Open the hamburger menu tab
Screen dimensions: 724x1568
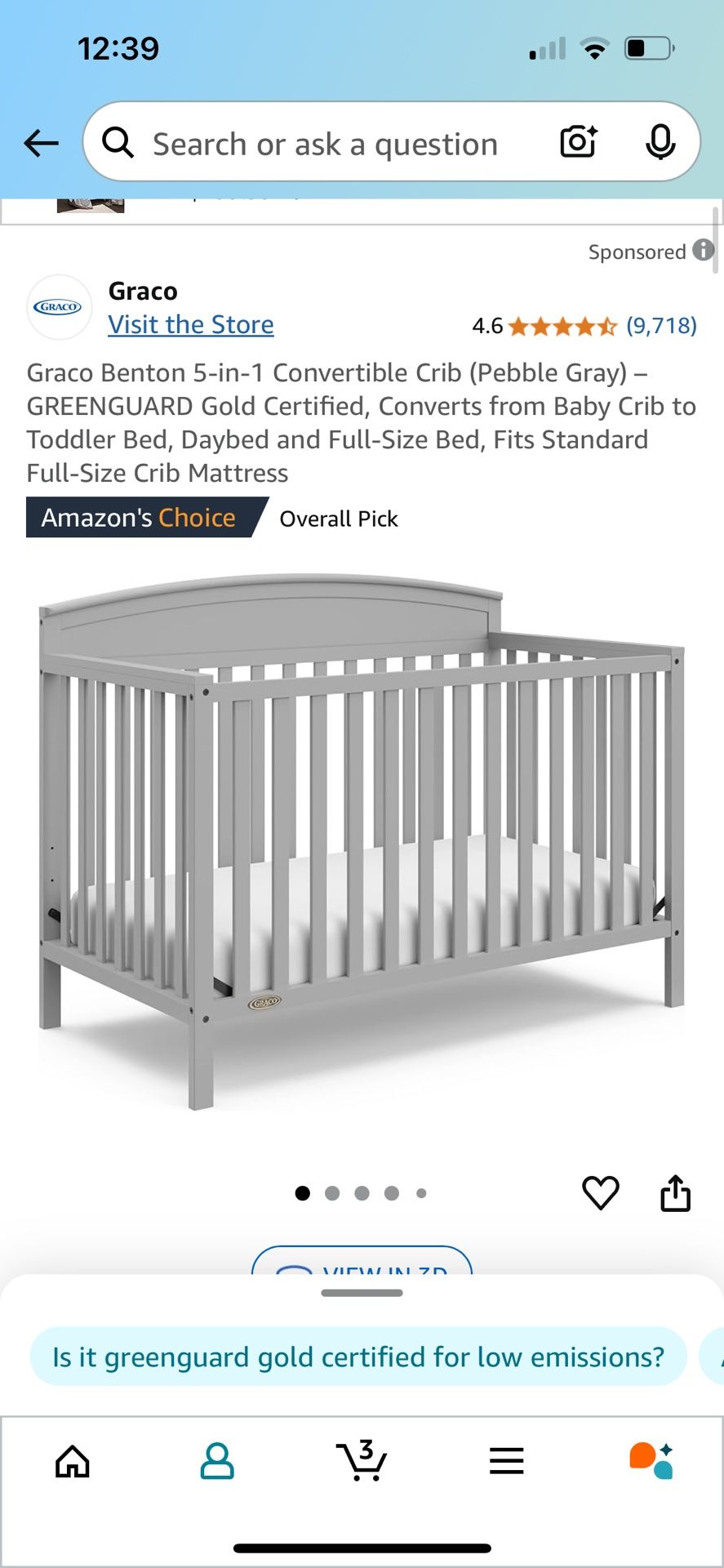(506, 1461)
